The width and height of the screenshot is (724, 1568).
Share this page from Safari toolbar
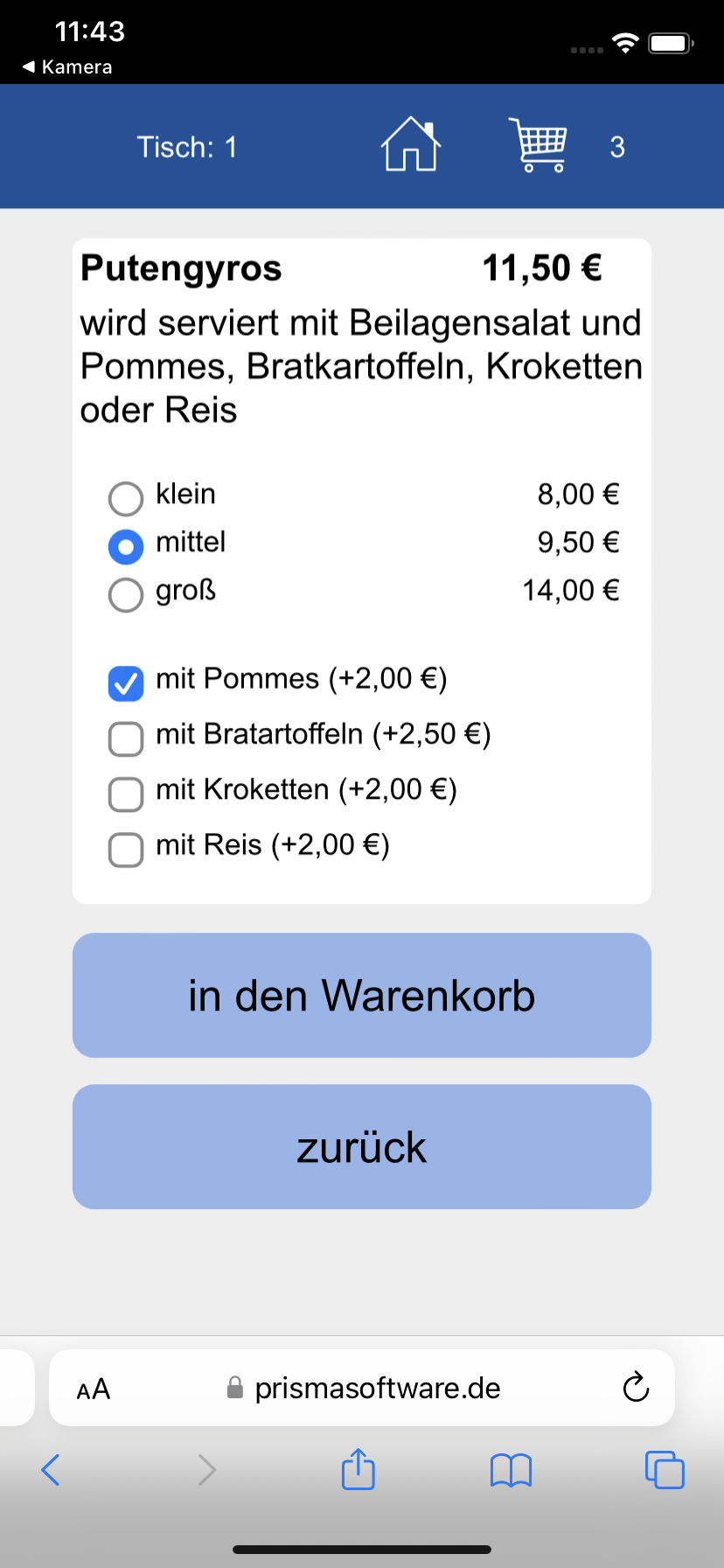(359, 1469)
